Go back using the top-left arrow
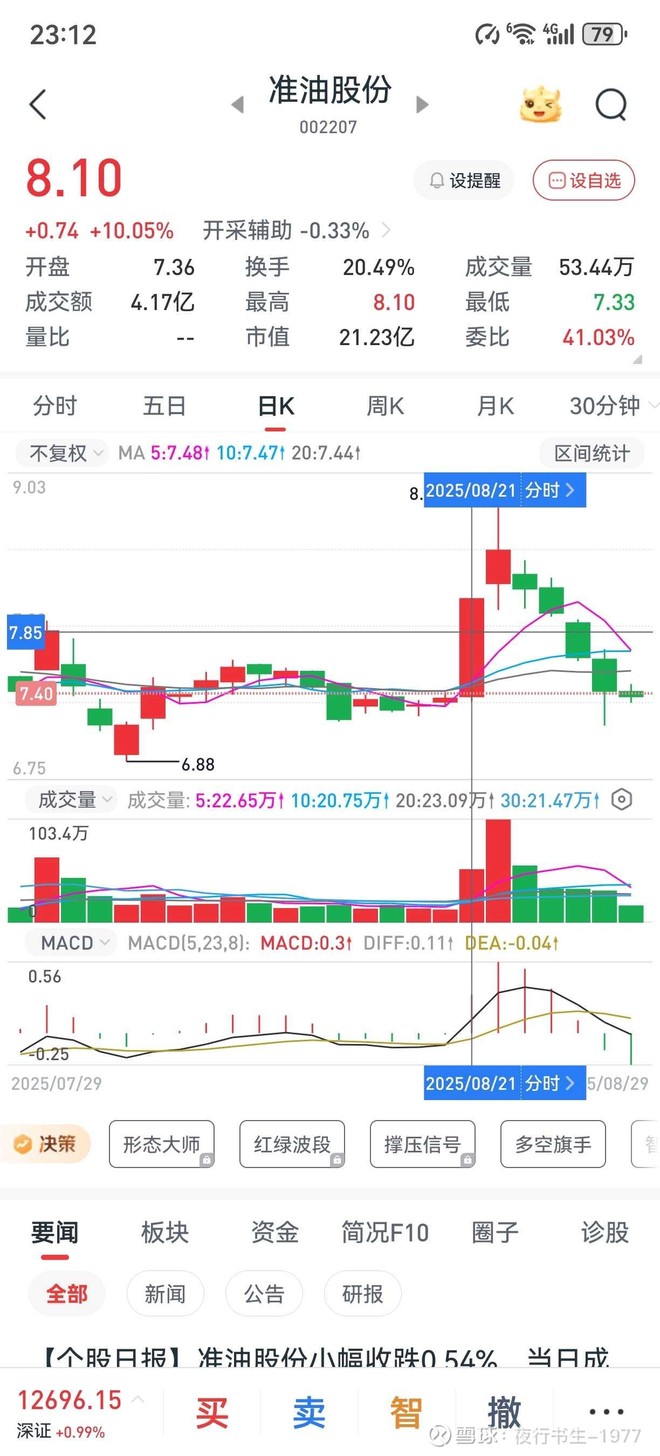 coord(38,104)
